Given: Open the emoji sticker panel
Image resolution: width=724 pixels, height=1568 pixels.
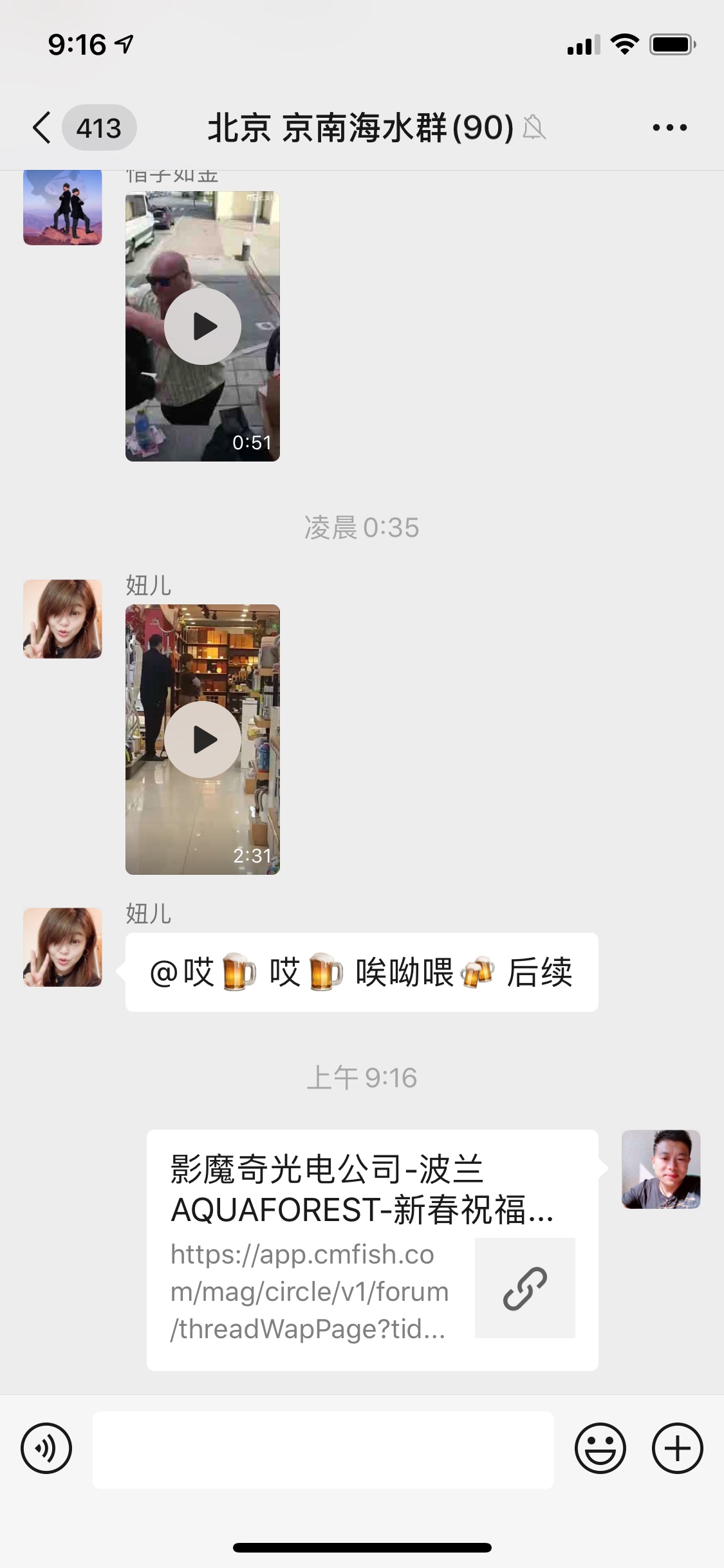Looking at the screenshot, I should 600,1449.
